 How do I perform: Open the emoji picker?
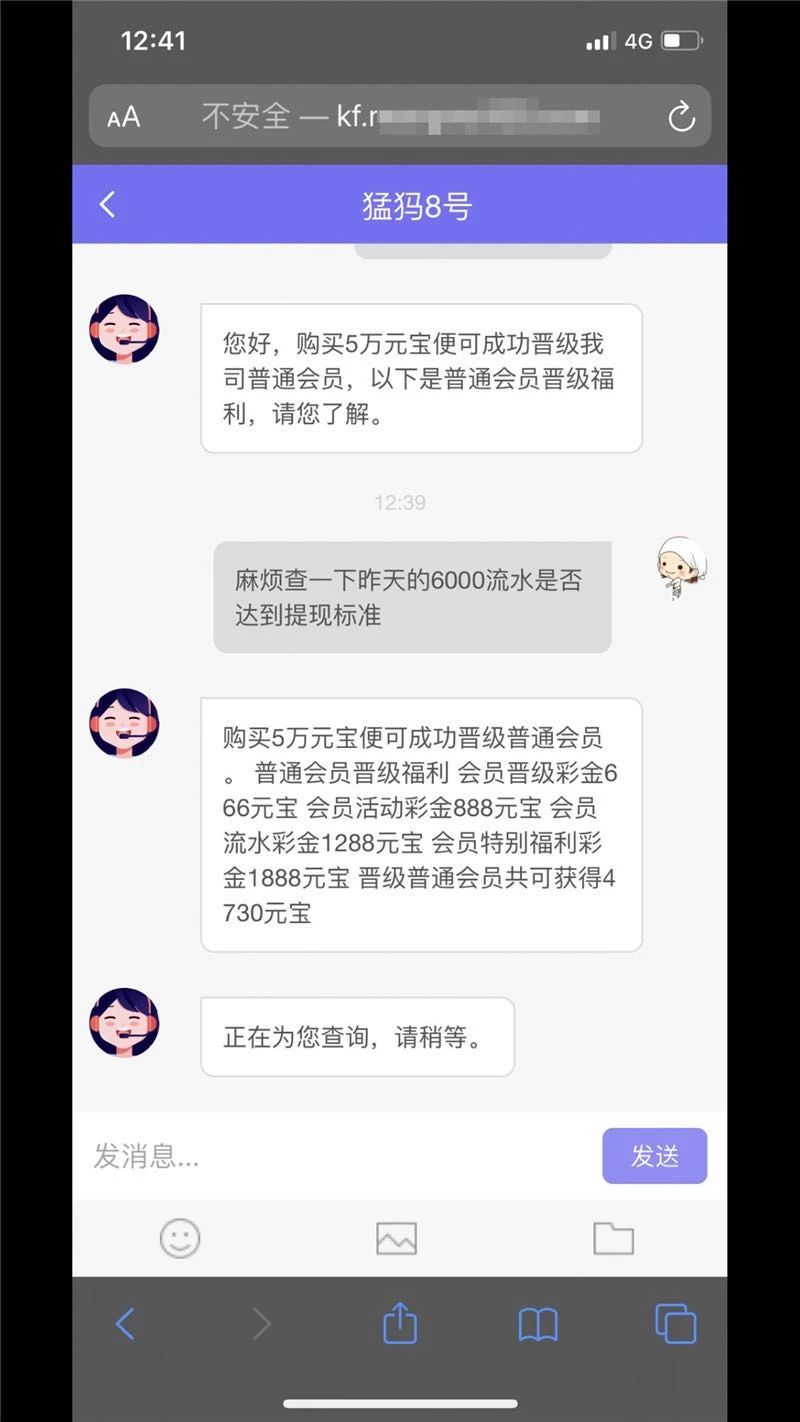[x=180, y=1239]
